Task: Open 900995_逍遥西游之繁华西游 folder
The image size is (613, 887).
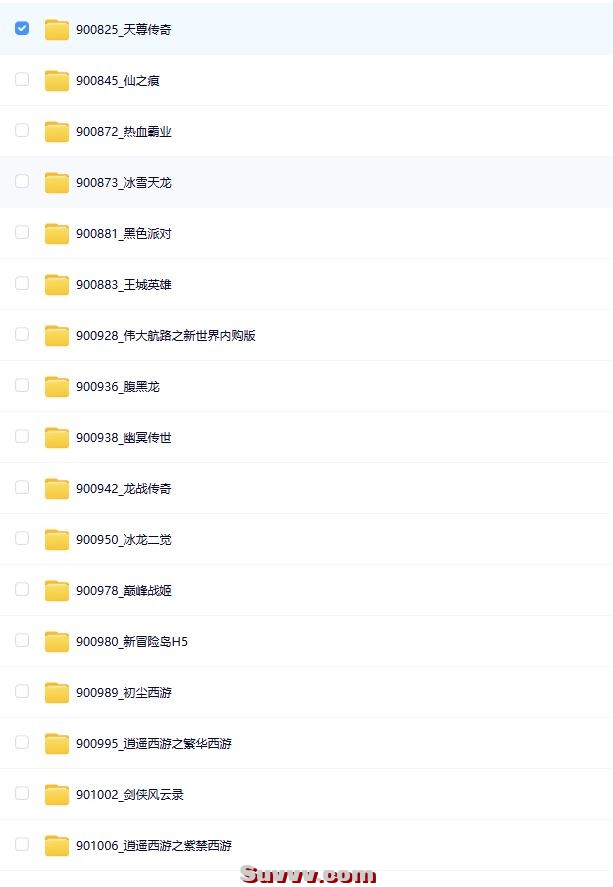Action: [153, 744]
